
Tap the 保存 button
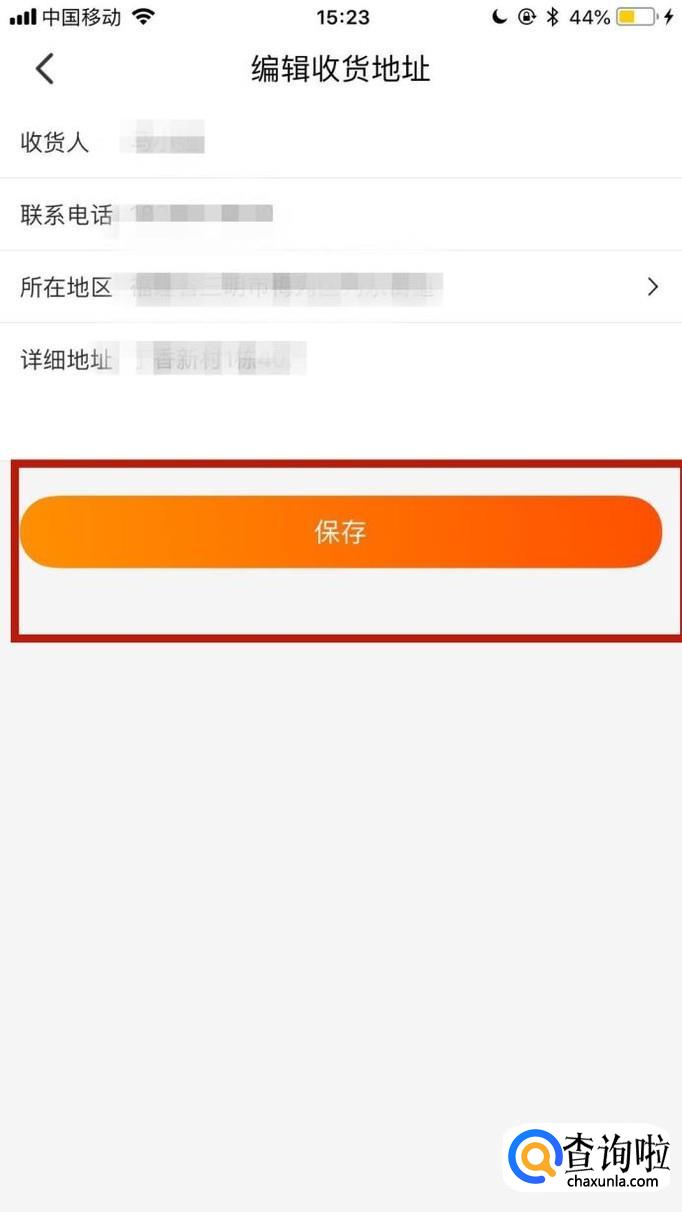[x=341, y=532]
